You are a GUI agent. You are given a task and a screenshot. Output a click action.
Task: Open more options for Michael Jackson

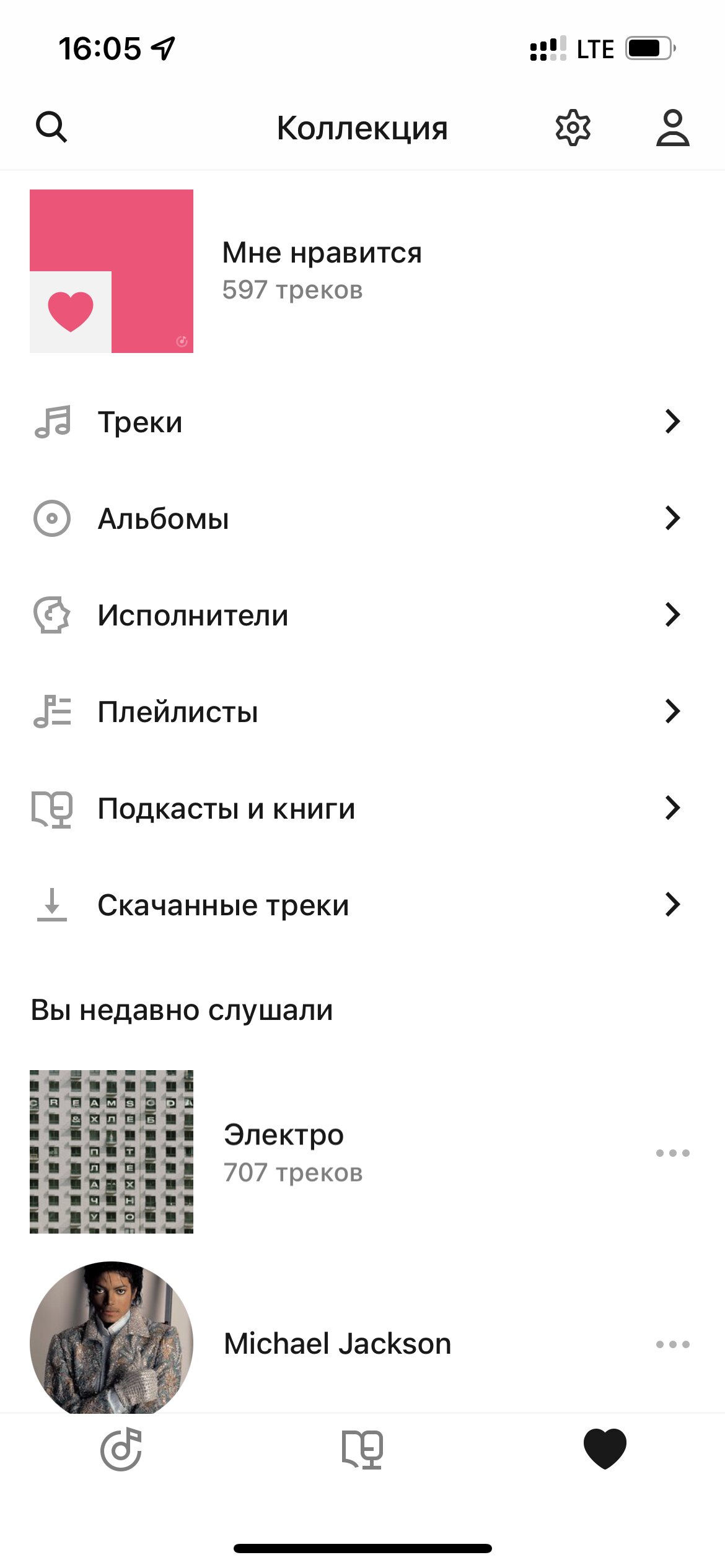(672, 1344)
